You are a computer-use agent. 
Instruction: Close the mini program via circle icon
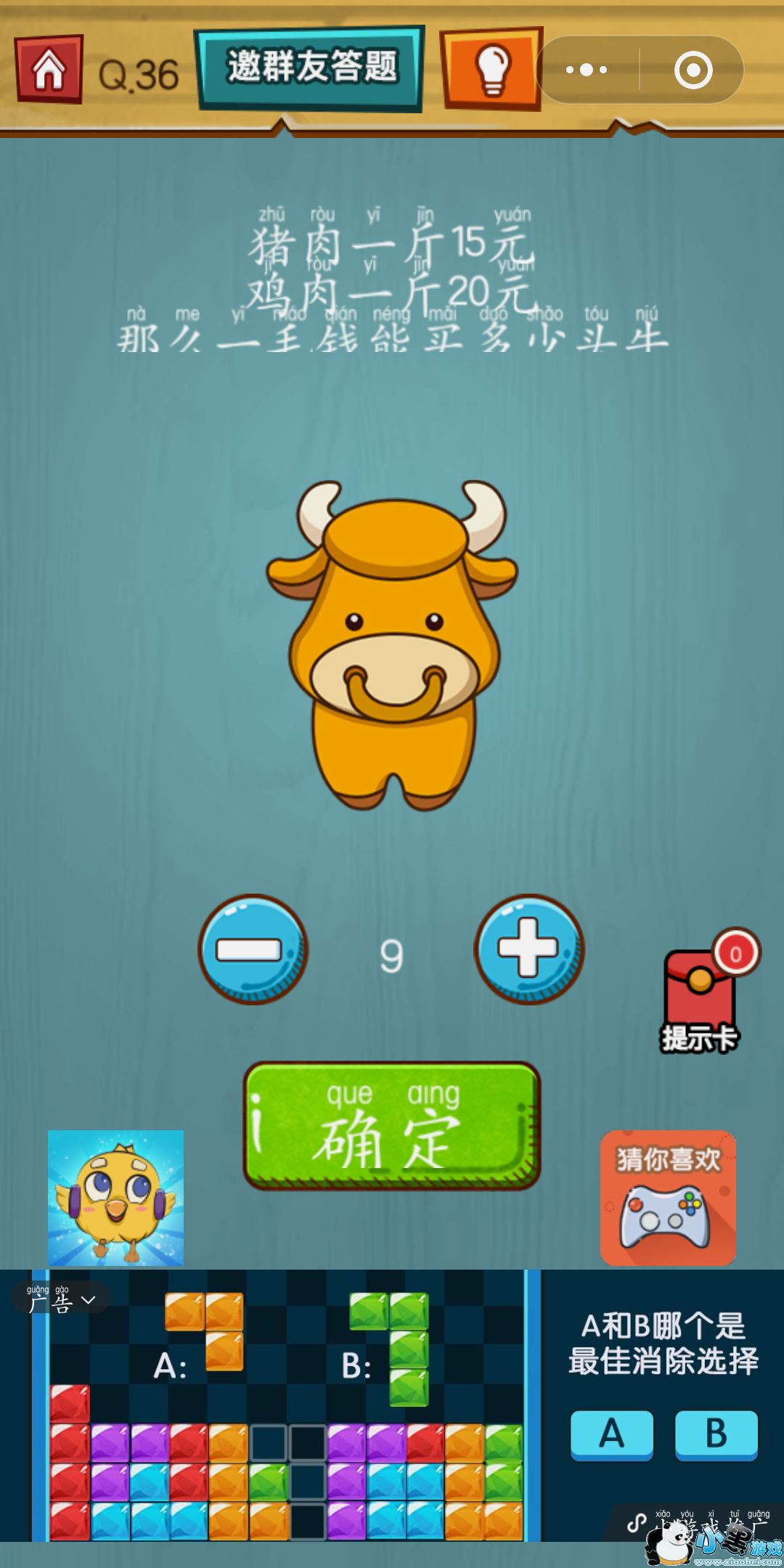(x=693, y=70)
